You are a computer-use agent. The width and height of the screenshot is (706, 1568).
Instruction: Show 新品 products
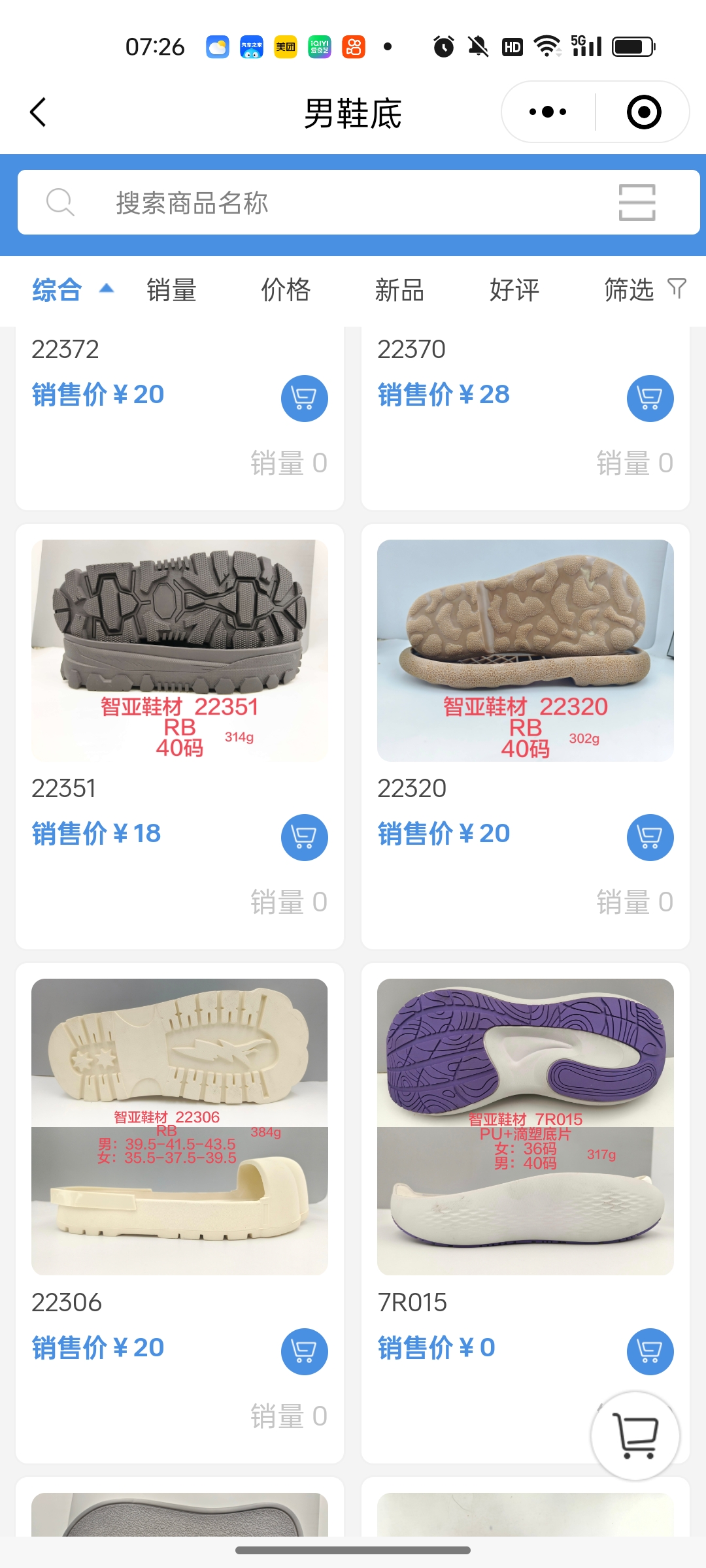(399, 290)
